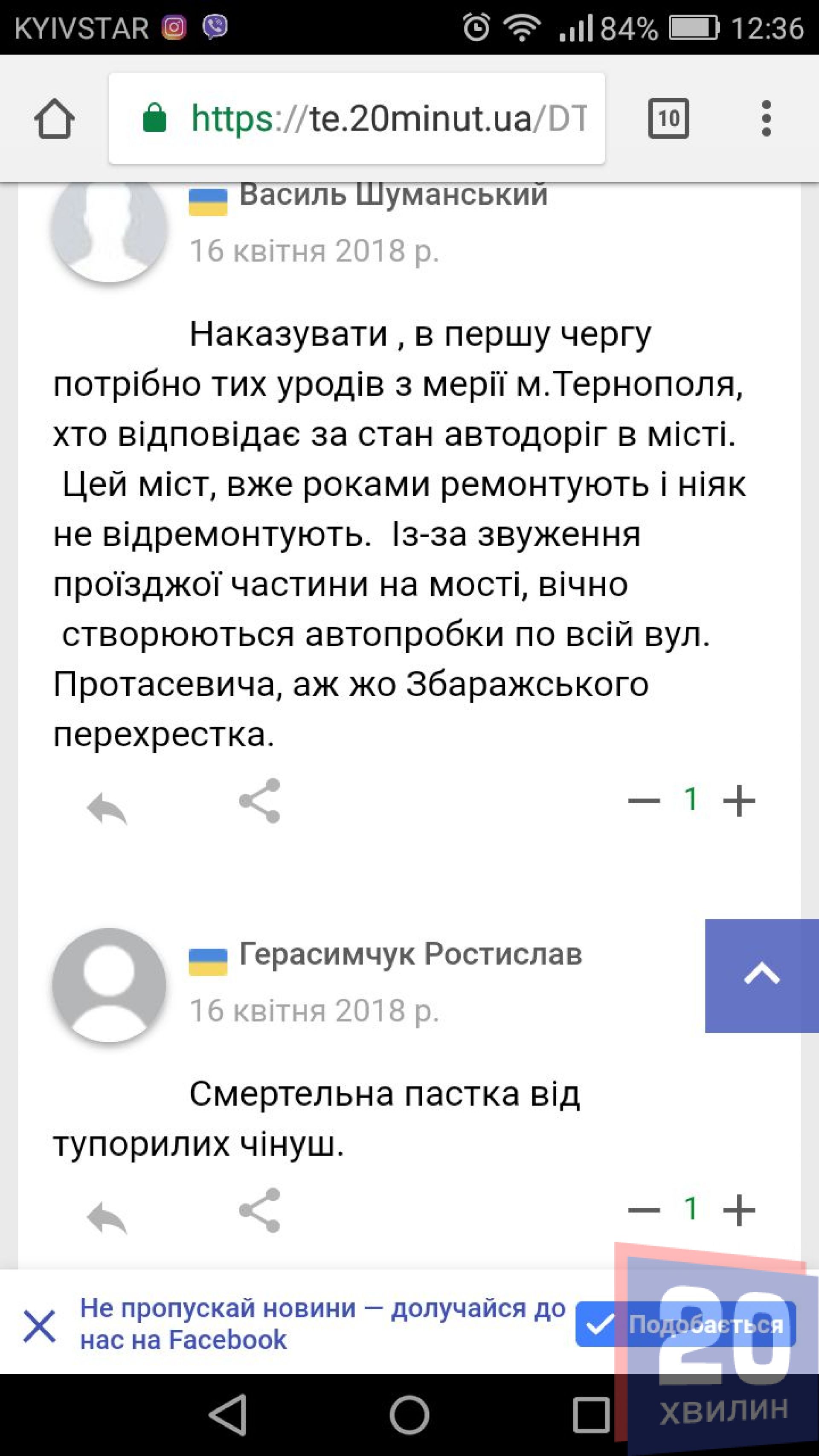Downvote Василь Шуманський's comment
The image size is (819, 1456).
tap(644, 800)
